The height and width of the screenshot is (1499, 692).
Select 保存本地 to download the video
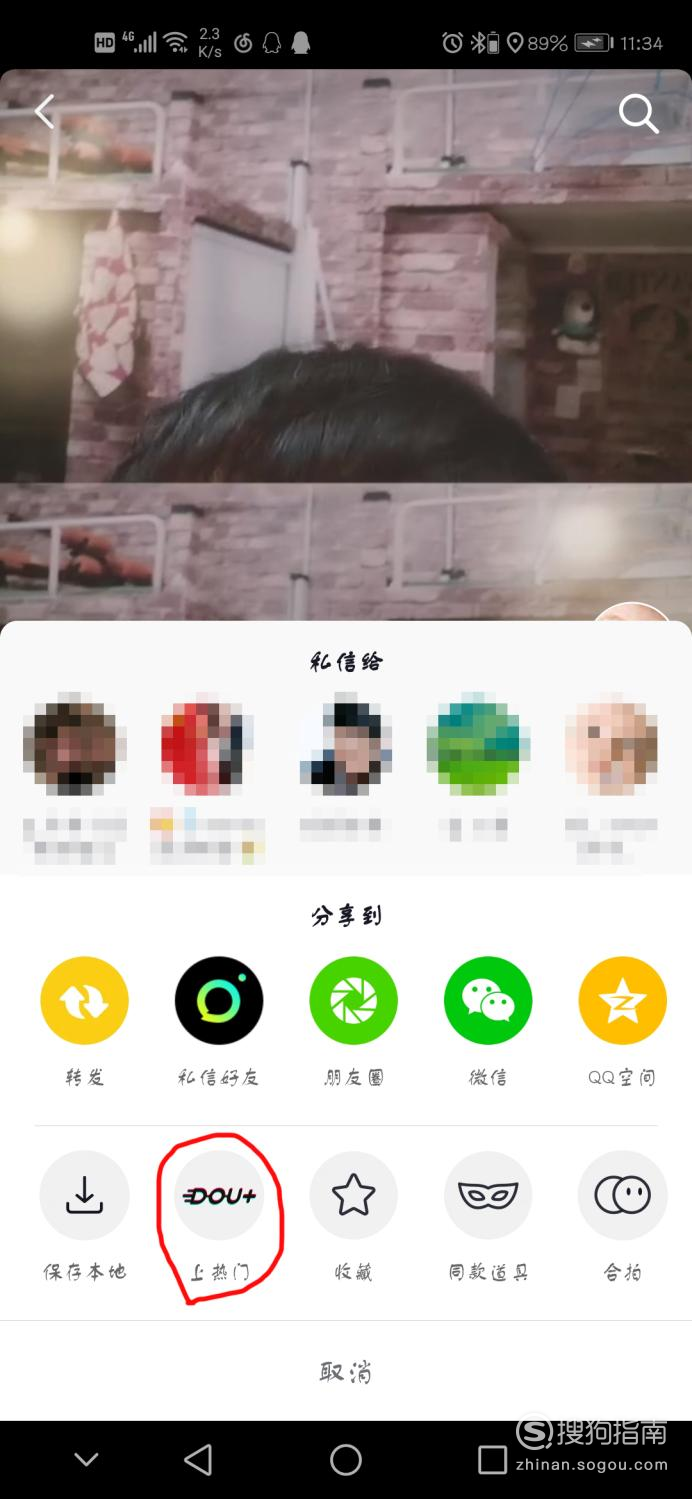[x=84, y=1195]
